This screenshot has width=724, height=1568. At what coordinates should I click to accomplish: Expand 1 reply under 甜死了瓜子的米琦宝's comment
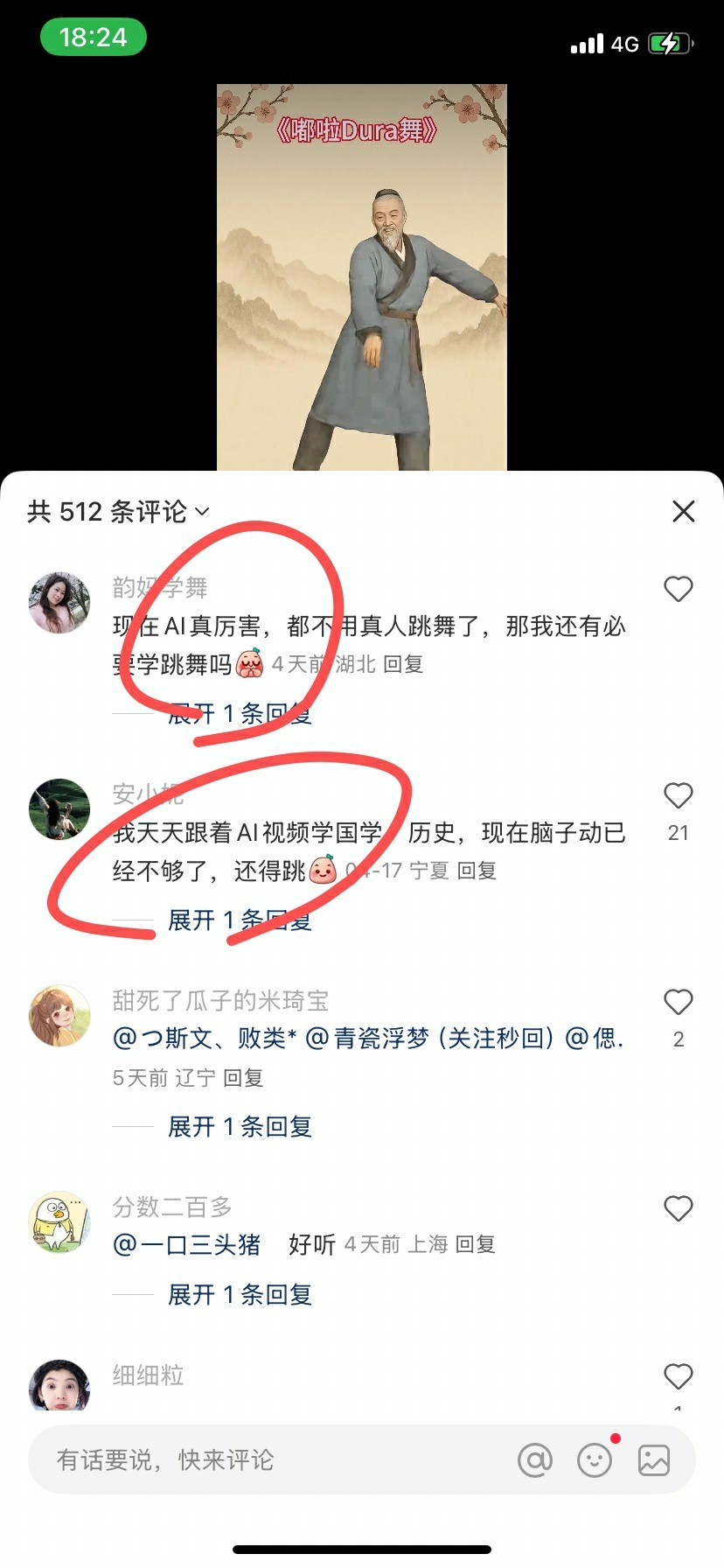click(240, 1127)
